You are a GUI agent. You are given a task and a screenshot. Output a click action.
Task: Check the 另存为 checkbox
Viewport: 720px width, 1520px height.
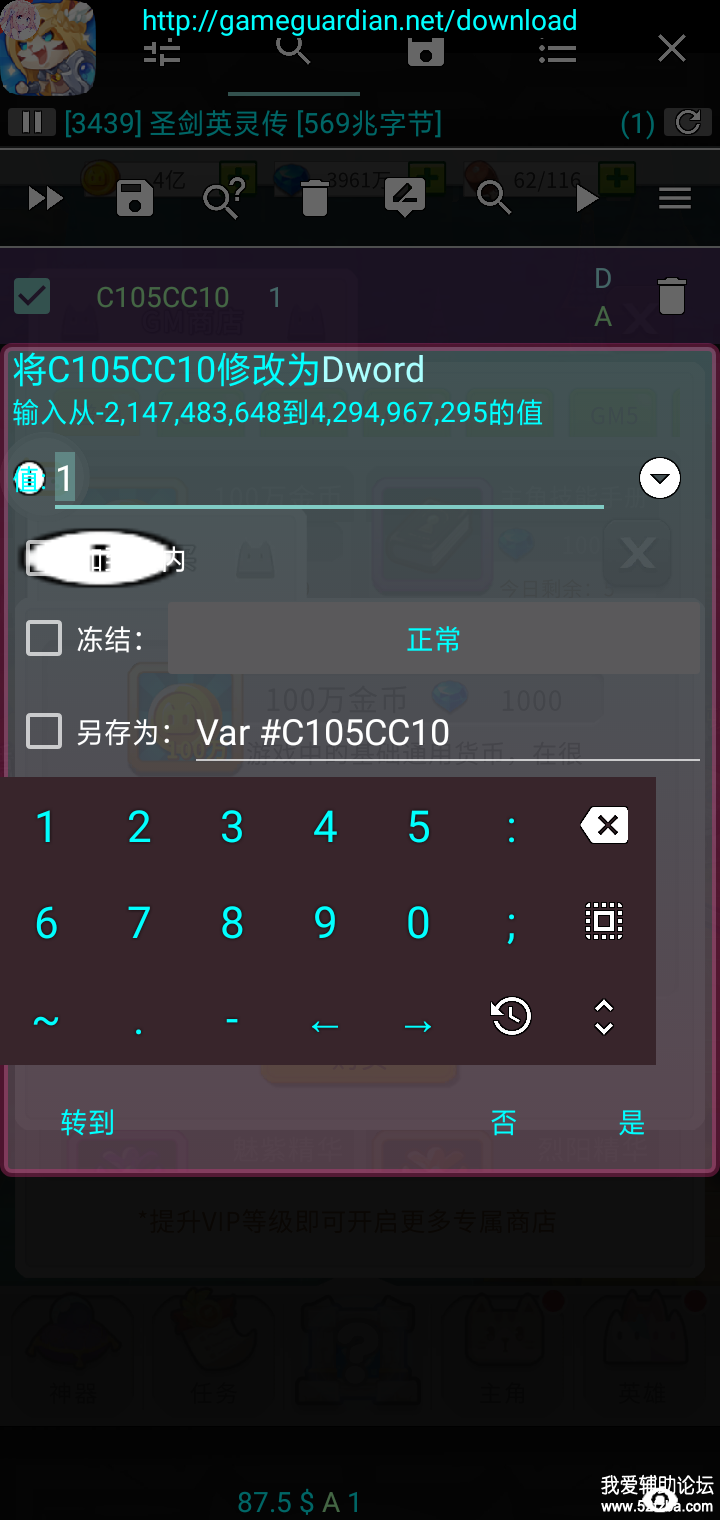click(x=44, y=731)
